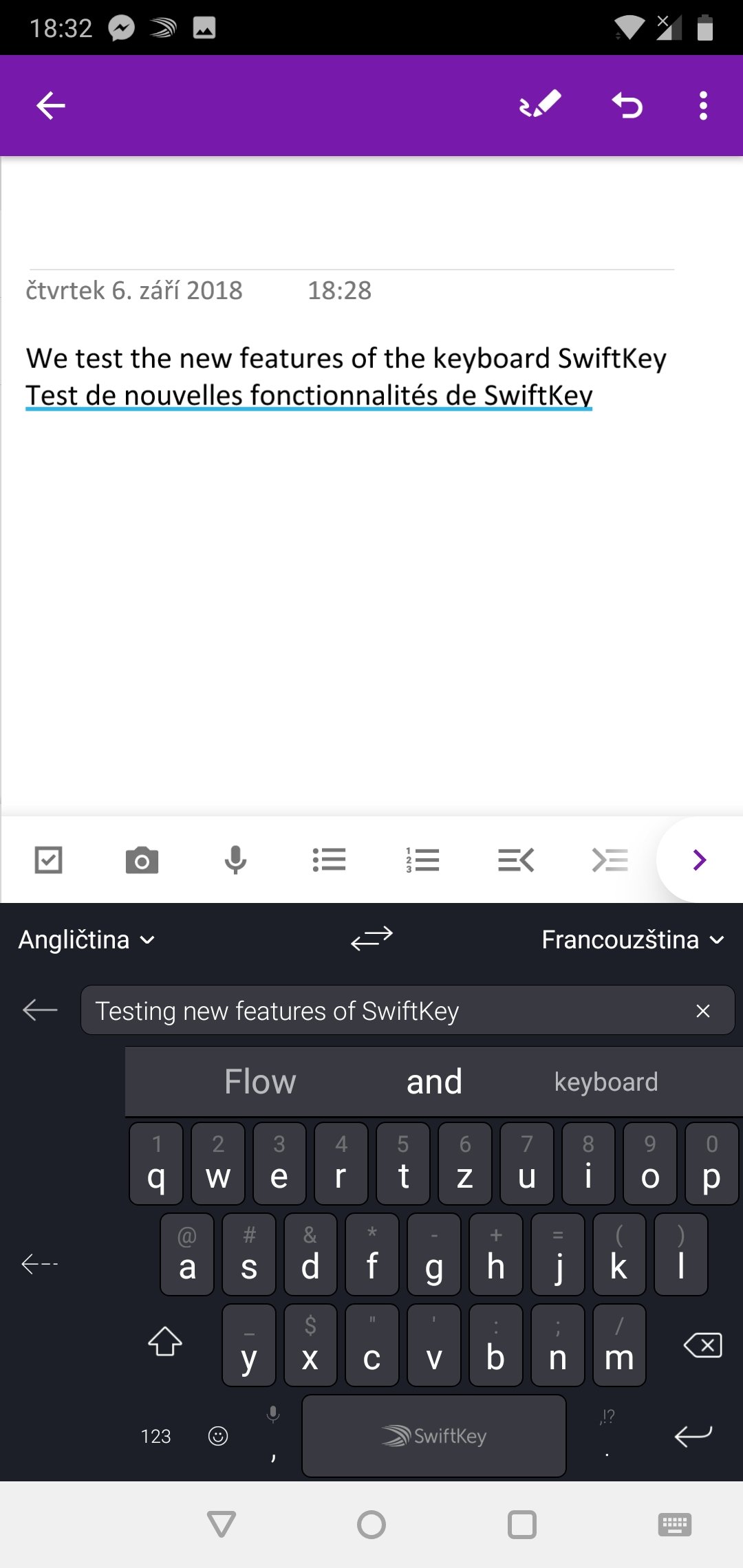743x1568 pixels.
Task: Choose the 'Flow' word suggestion
Action: pyautogui.click(x=260, y=1082)
